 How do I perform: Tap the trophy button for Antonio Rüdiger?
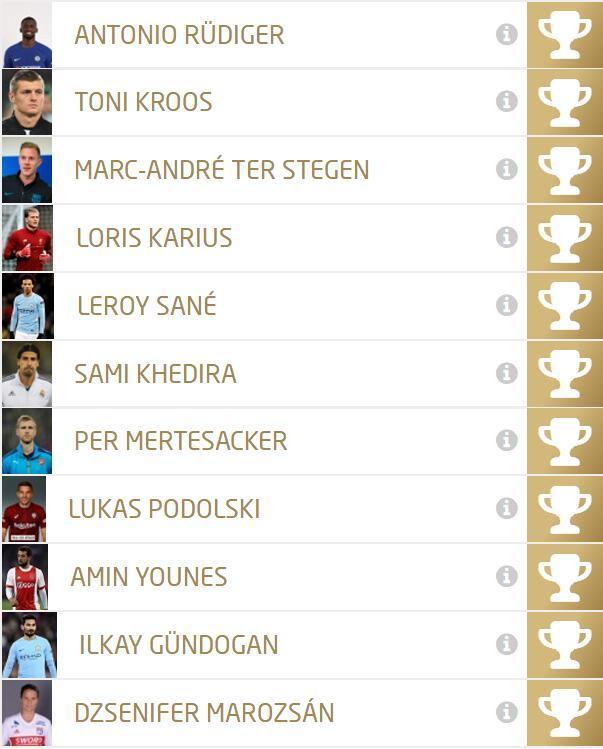(565, 35)
